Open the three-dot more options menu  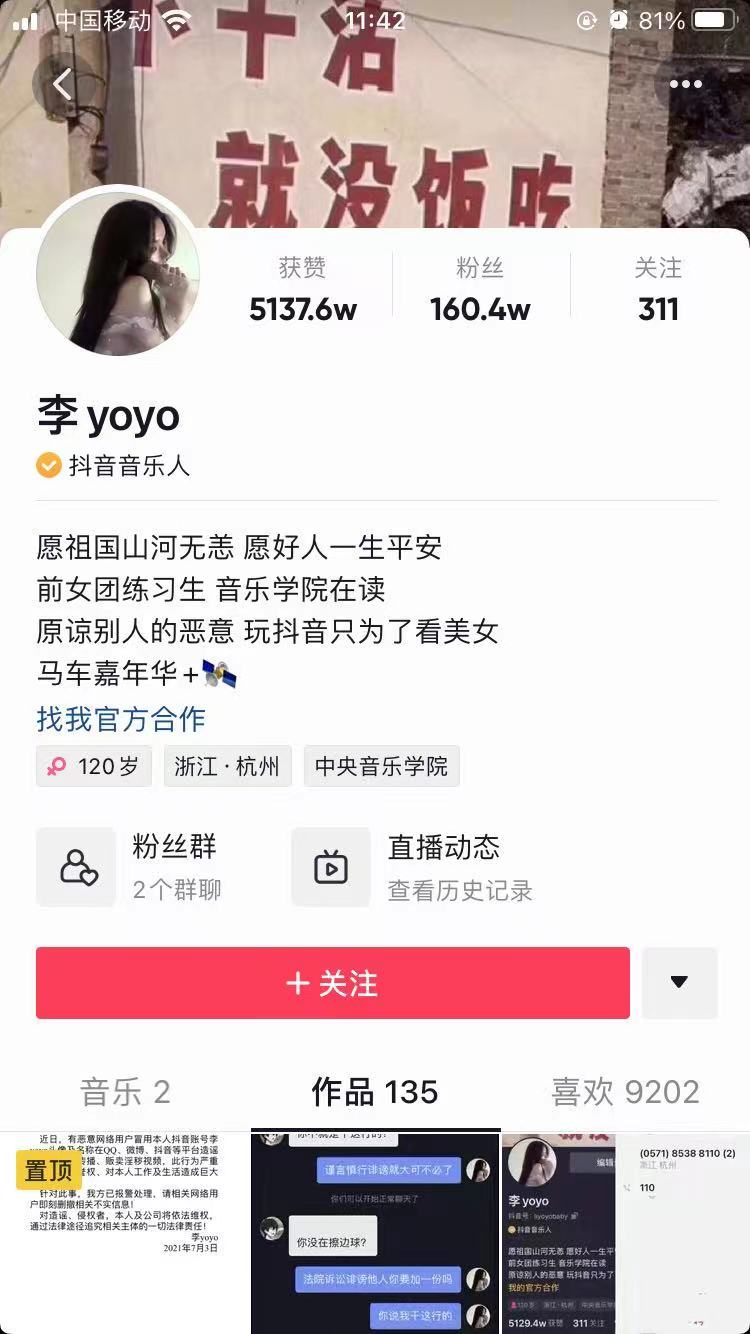pyautogui.click(x=684, y=84)
